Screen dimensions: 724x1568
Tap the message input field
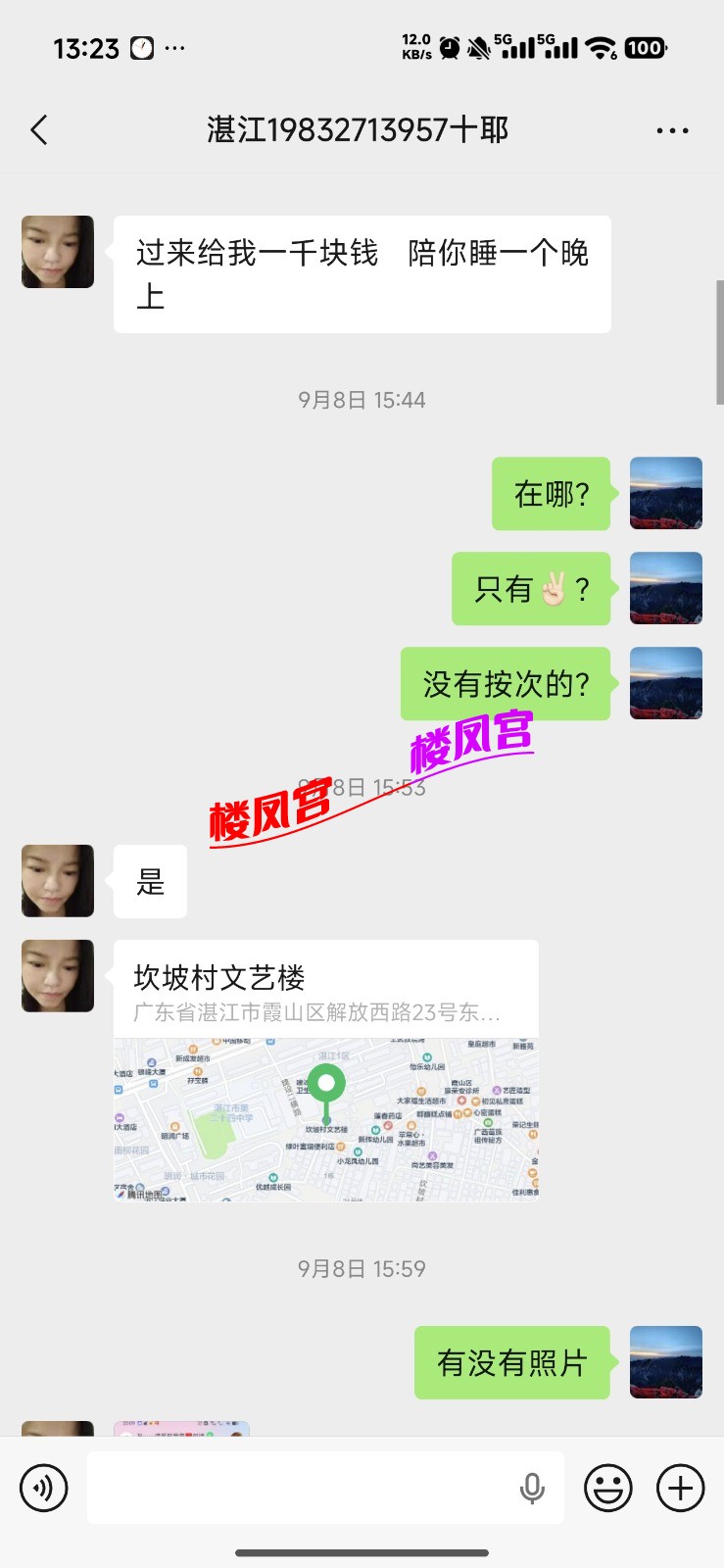[294, 1488]
